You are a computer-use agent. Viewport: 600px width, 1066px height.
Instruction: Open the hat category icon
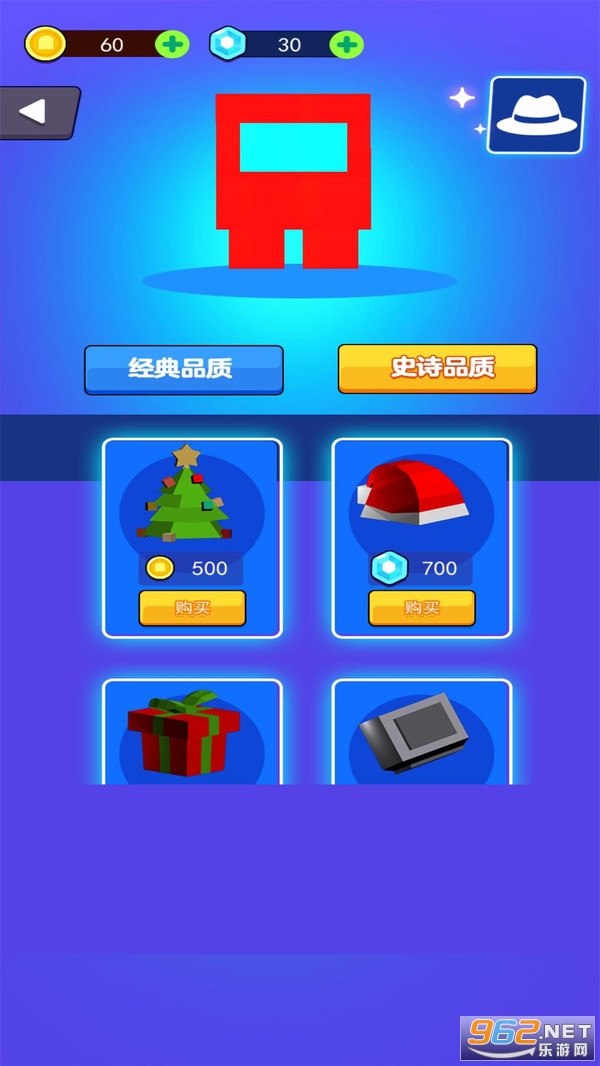(536, 116)
